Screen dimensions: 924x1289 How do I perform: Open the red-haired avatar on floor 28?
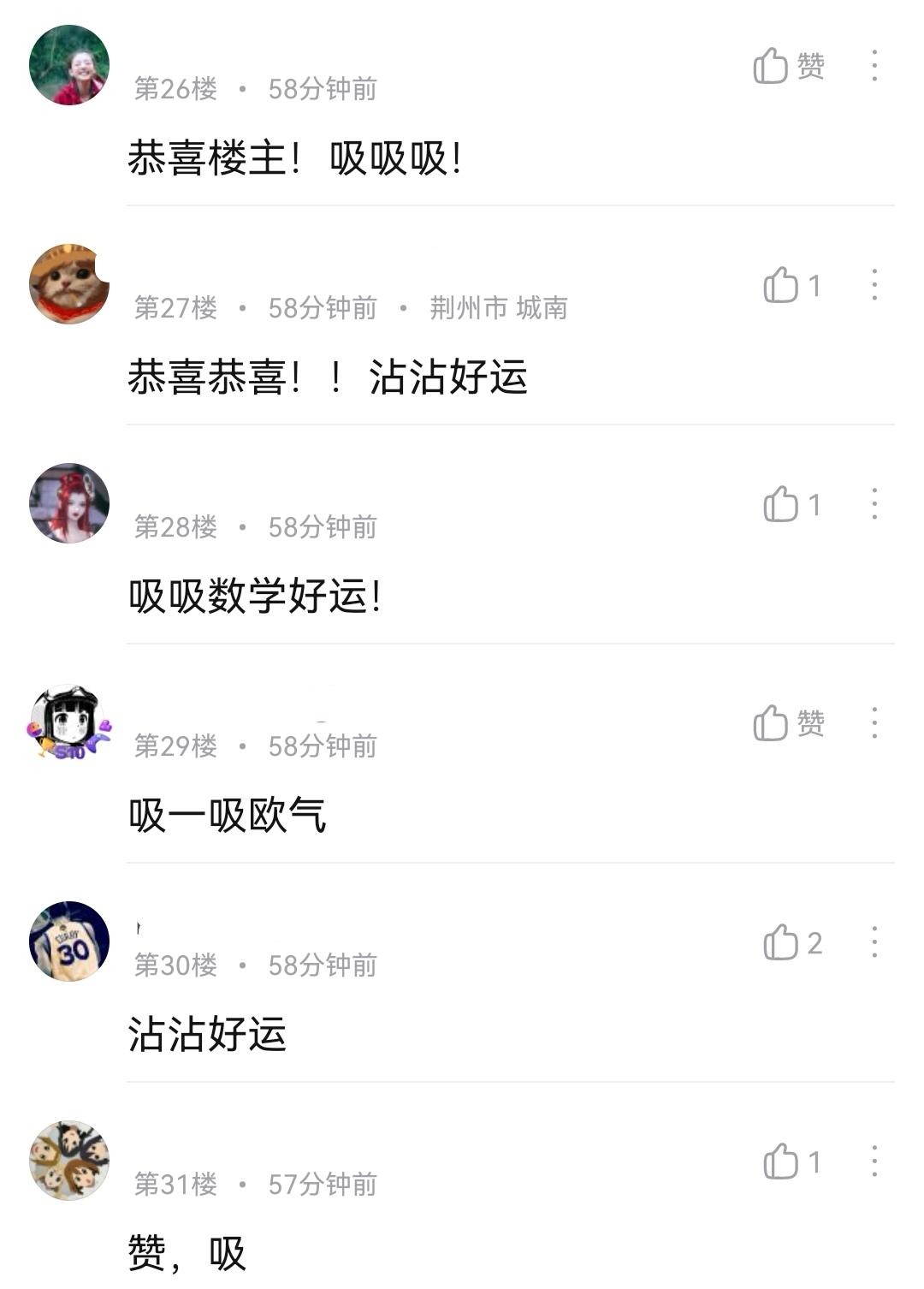click(69, 503)
